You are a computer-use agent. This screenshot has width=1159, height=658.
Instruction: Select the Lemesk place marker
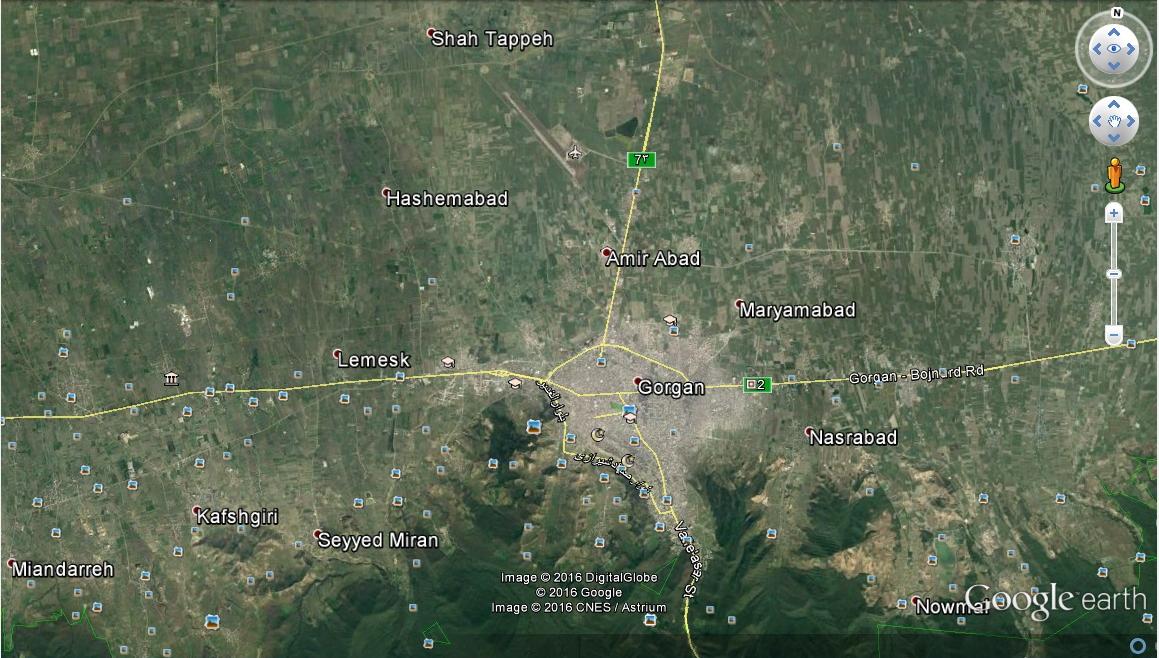click(338, 353)
